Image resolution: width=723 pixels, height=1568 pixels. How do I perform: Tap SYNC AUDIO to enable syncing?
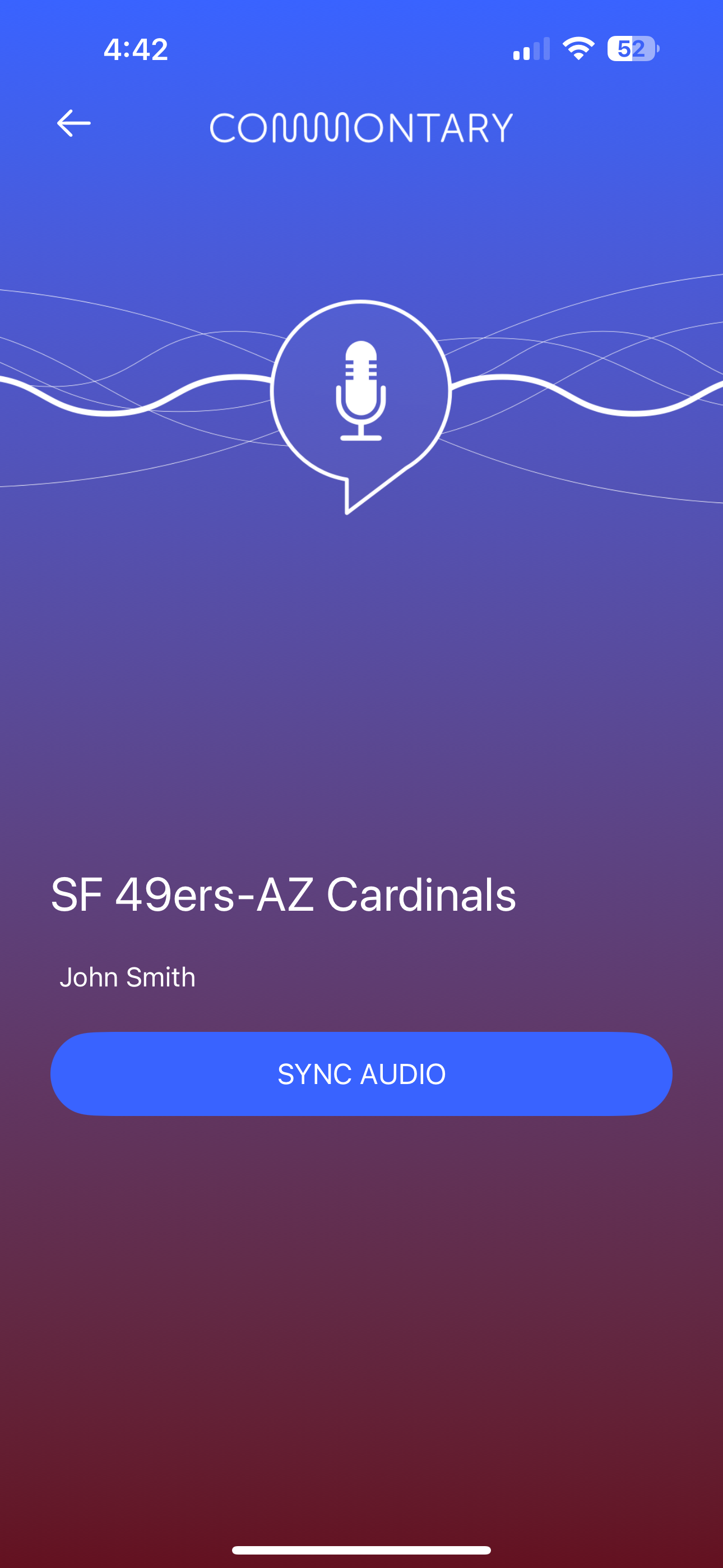pyautogui.click(x=361, y=1073)
